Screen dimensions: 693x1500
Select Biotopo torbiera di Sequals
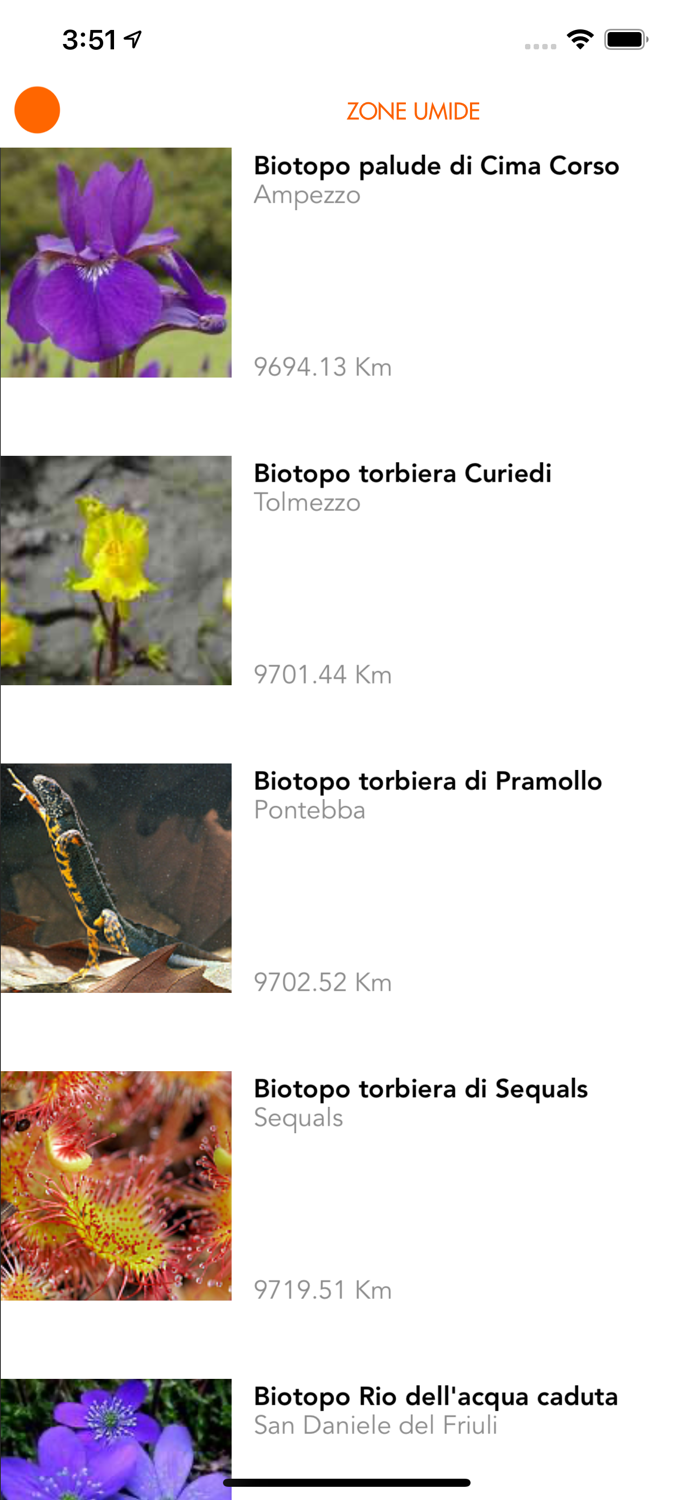coord(420,1089)
